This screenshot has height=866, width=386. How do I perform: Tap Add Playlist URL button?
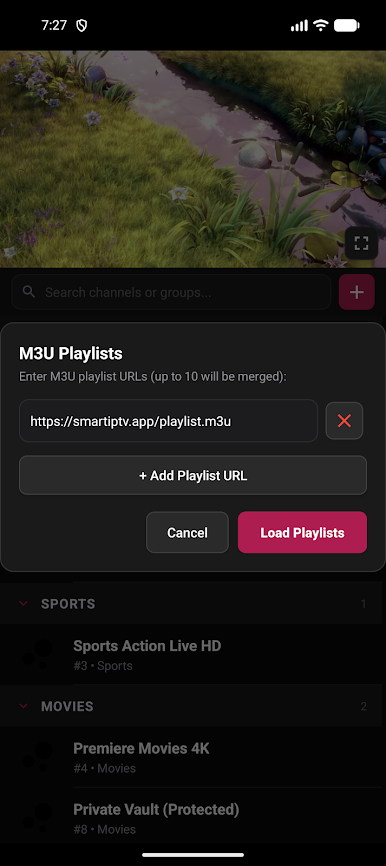click(x=193, y=475)
